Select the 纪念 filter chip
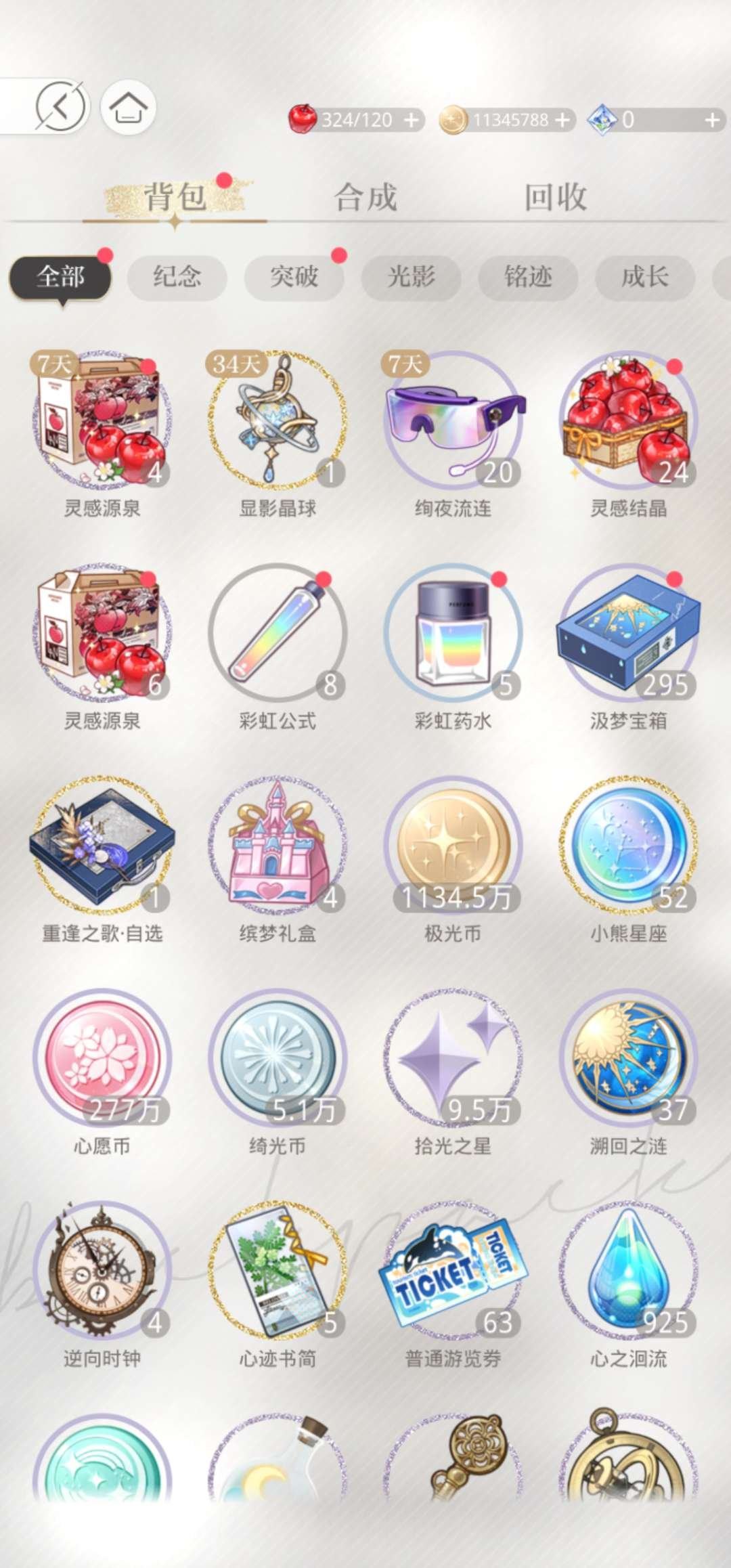731x1568 pixels. (177, 277)
